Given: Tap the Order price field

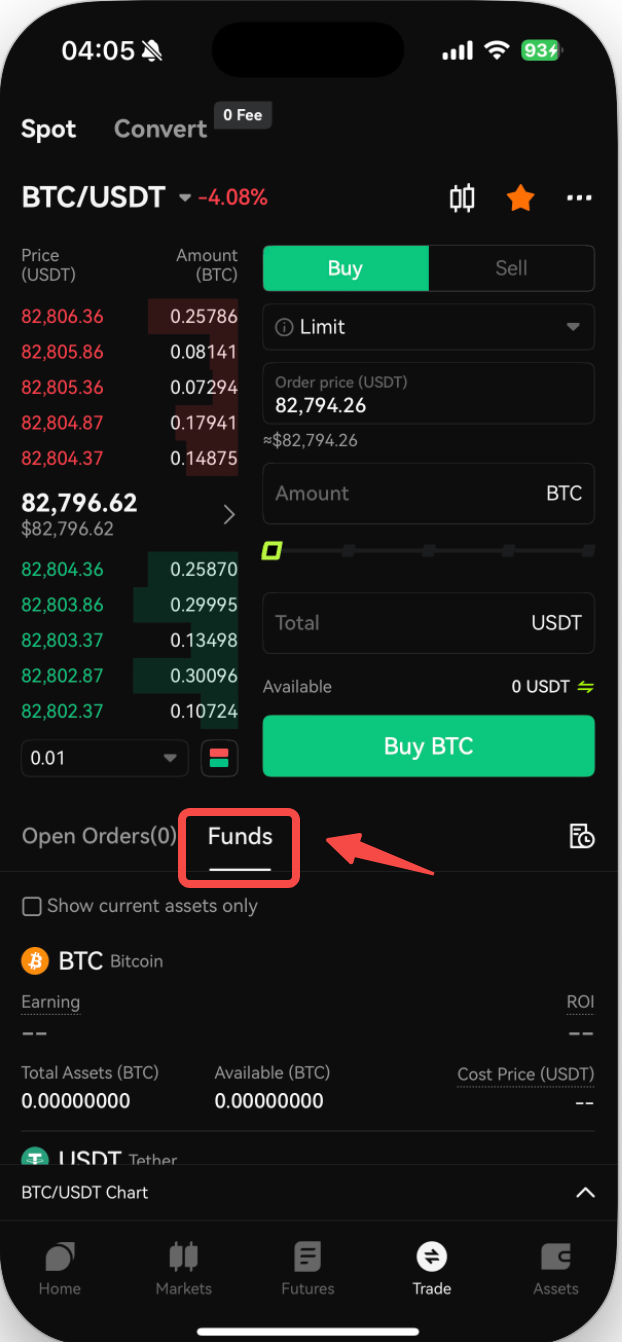Looking at the screenshot, I should [x=428, y=393].
